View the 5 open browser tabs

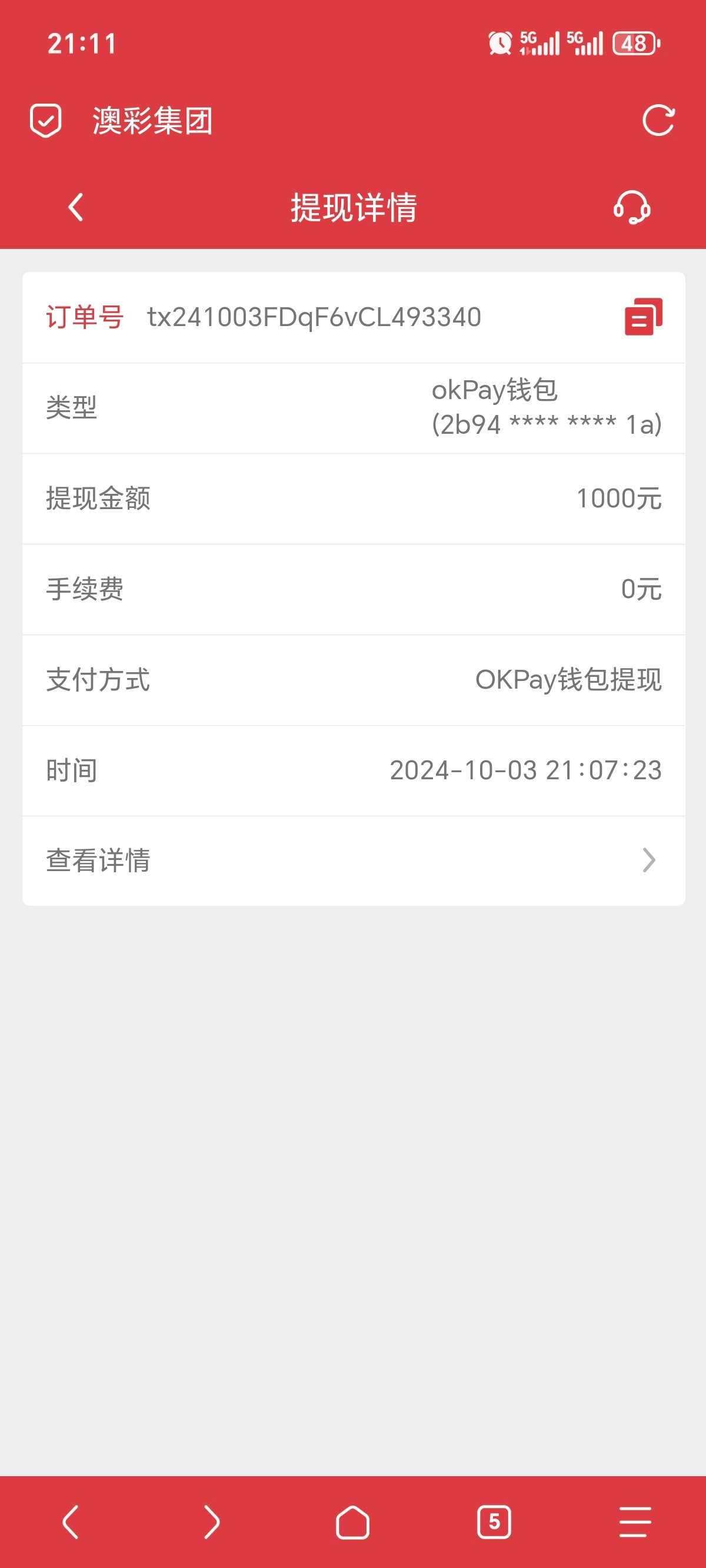point(494,1522)
